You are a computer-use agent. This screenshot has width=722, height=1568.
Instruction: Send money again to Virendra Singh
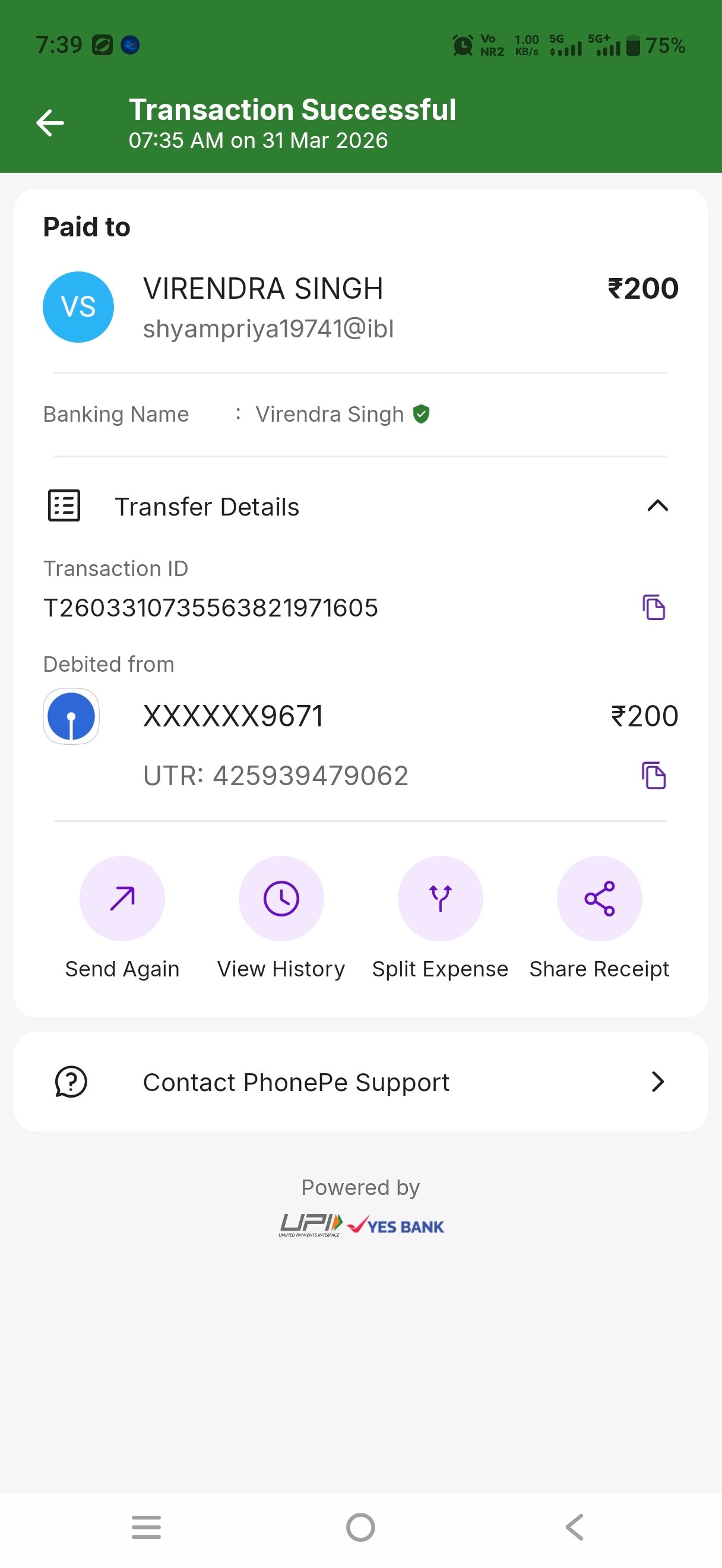coord(122,899)
